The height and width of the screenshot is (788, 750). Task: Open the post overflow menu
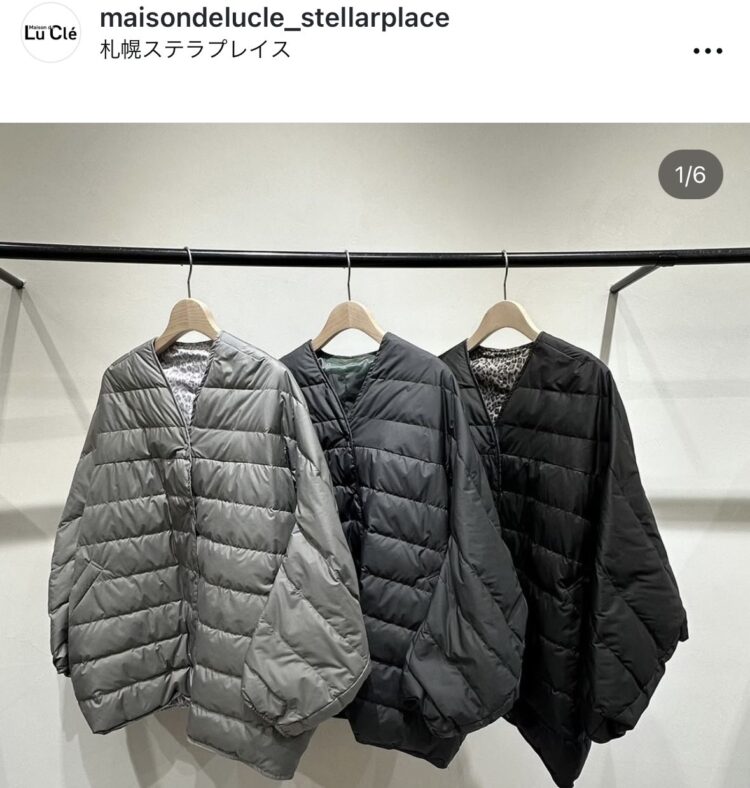click(707, 51)
